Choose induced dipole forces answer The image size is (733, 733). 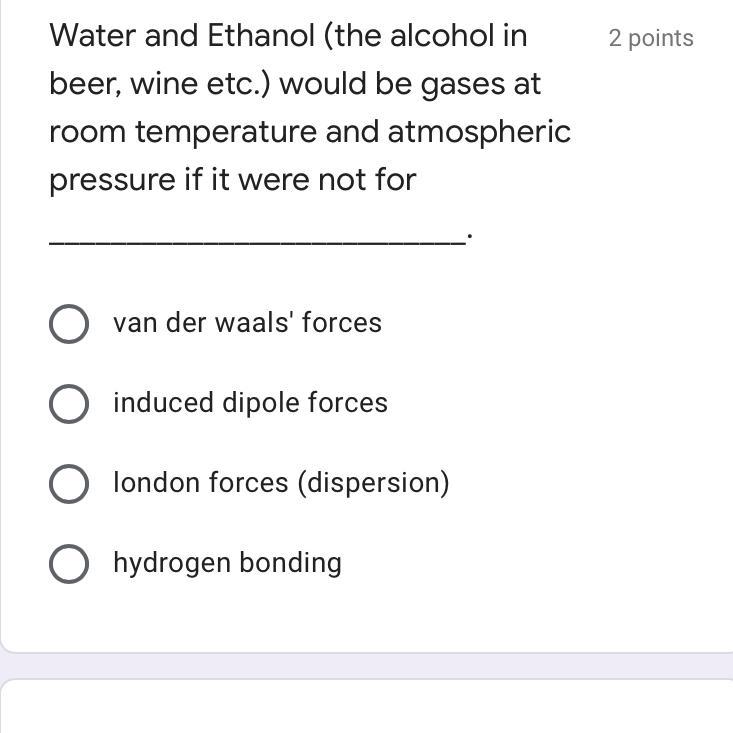point(68,404)
